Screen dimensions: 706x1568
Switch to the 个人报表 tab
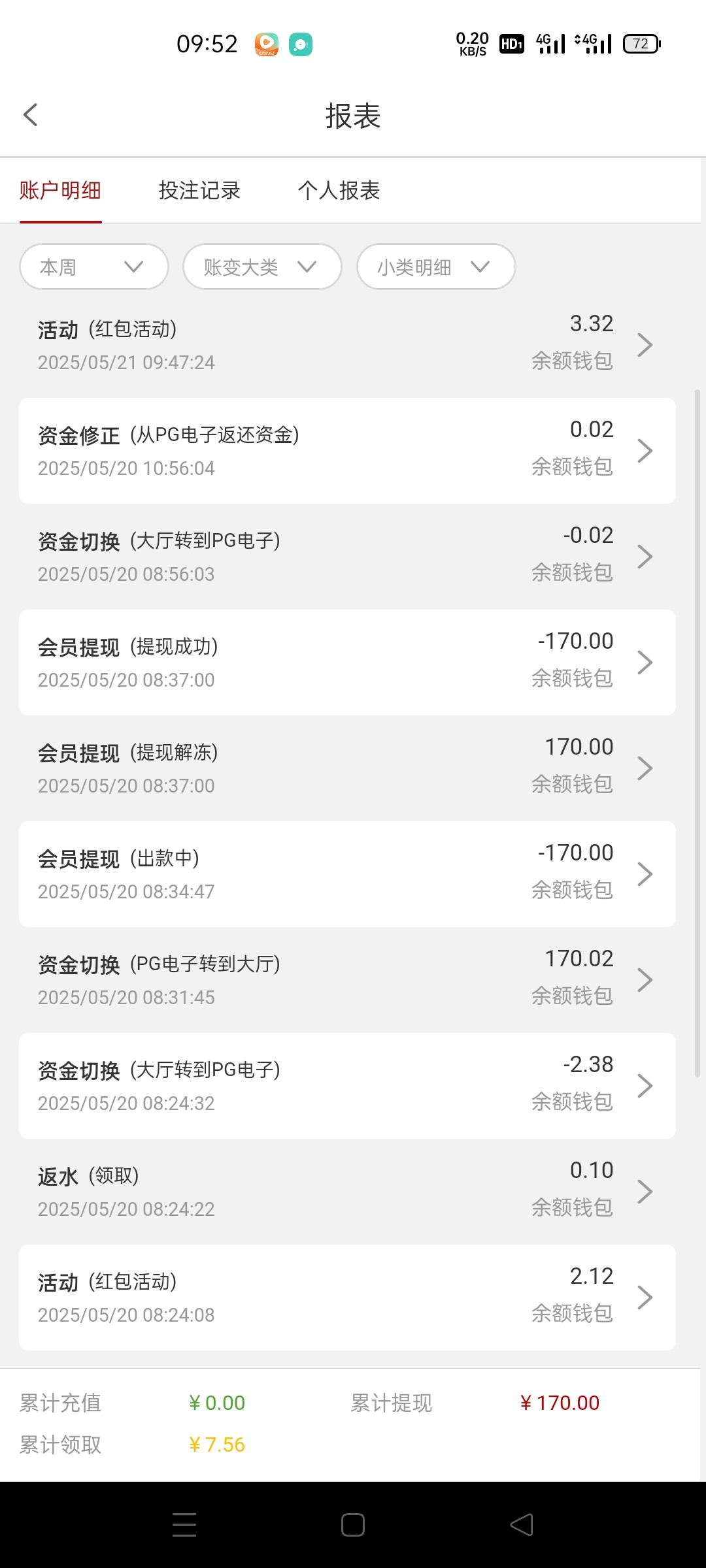click(339, 191)
